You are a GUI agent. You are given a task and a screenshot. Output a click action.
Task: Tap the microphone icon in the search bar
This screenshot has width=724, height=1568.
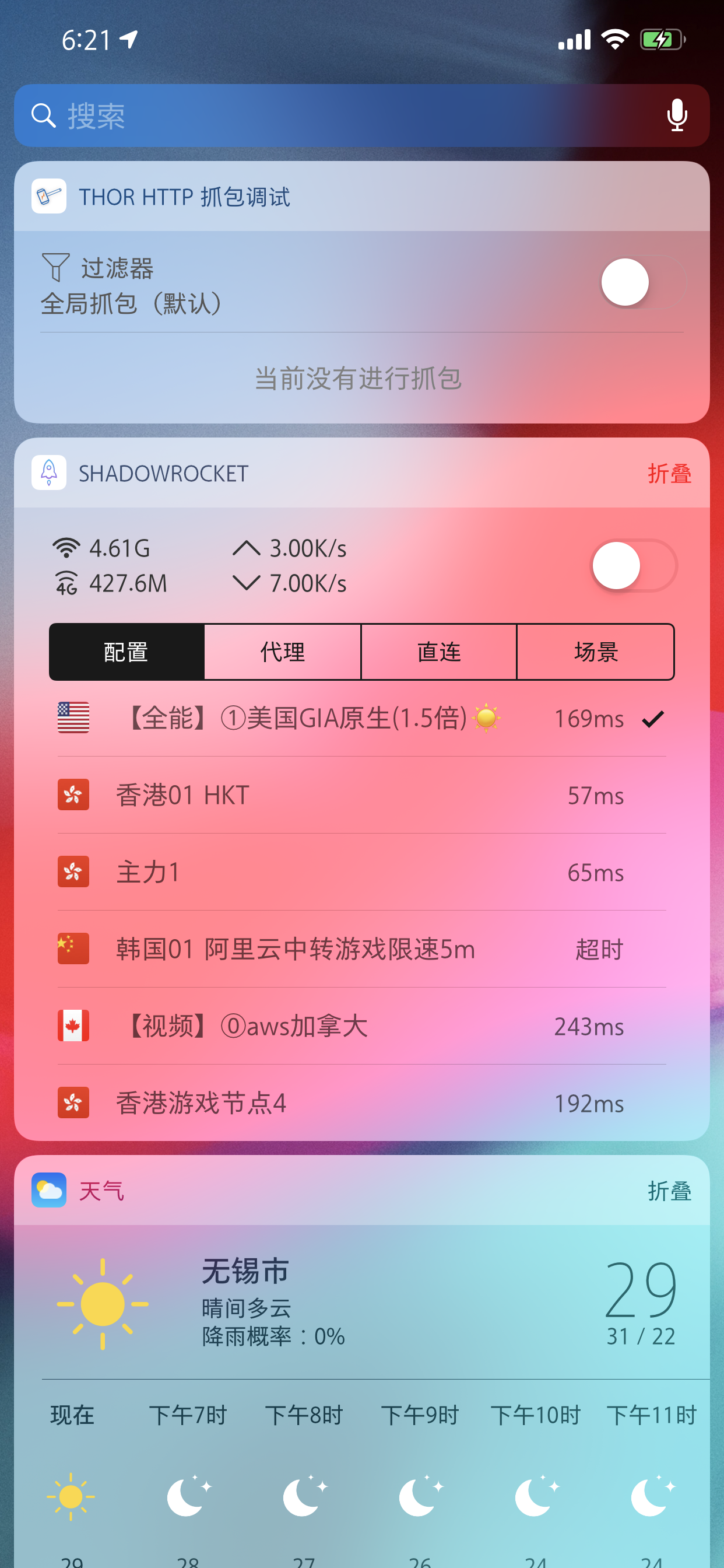(x=677, y=116)
